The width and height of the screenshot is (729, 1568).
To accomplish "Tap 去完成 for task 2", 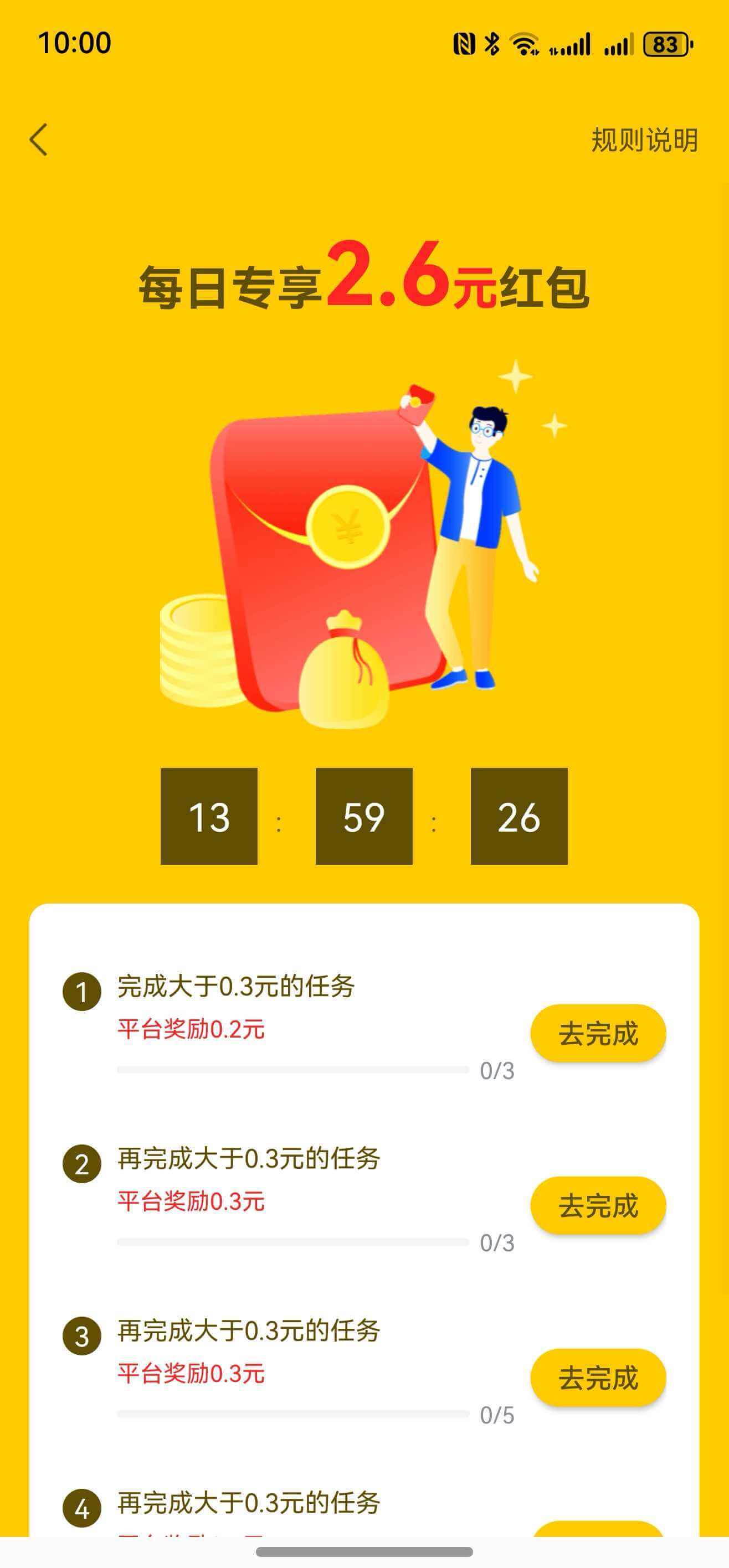I will pos(598,1206).
